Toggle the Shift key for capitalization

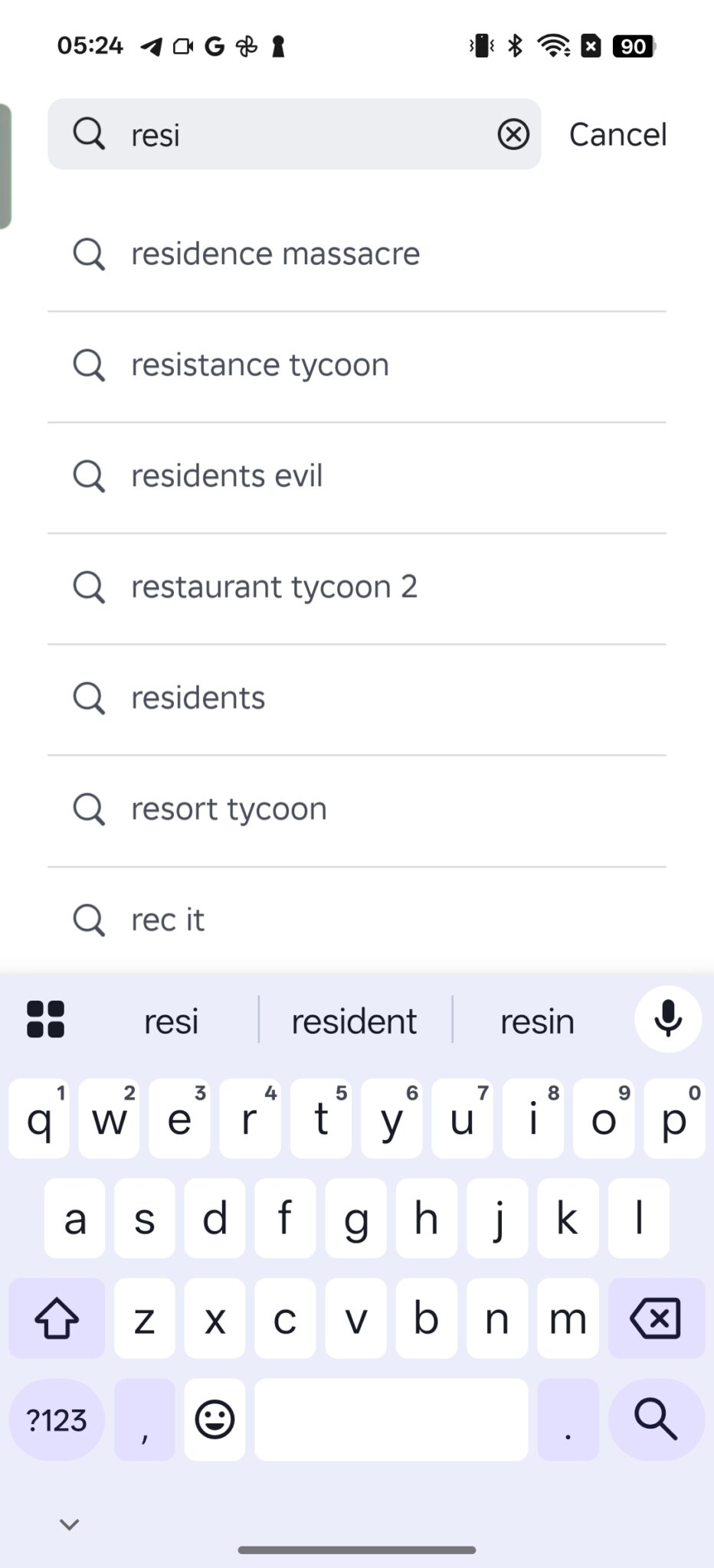pyautogui.click(x=57, y=1318)
